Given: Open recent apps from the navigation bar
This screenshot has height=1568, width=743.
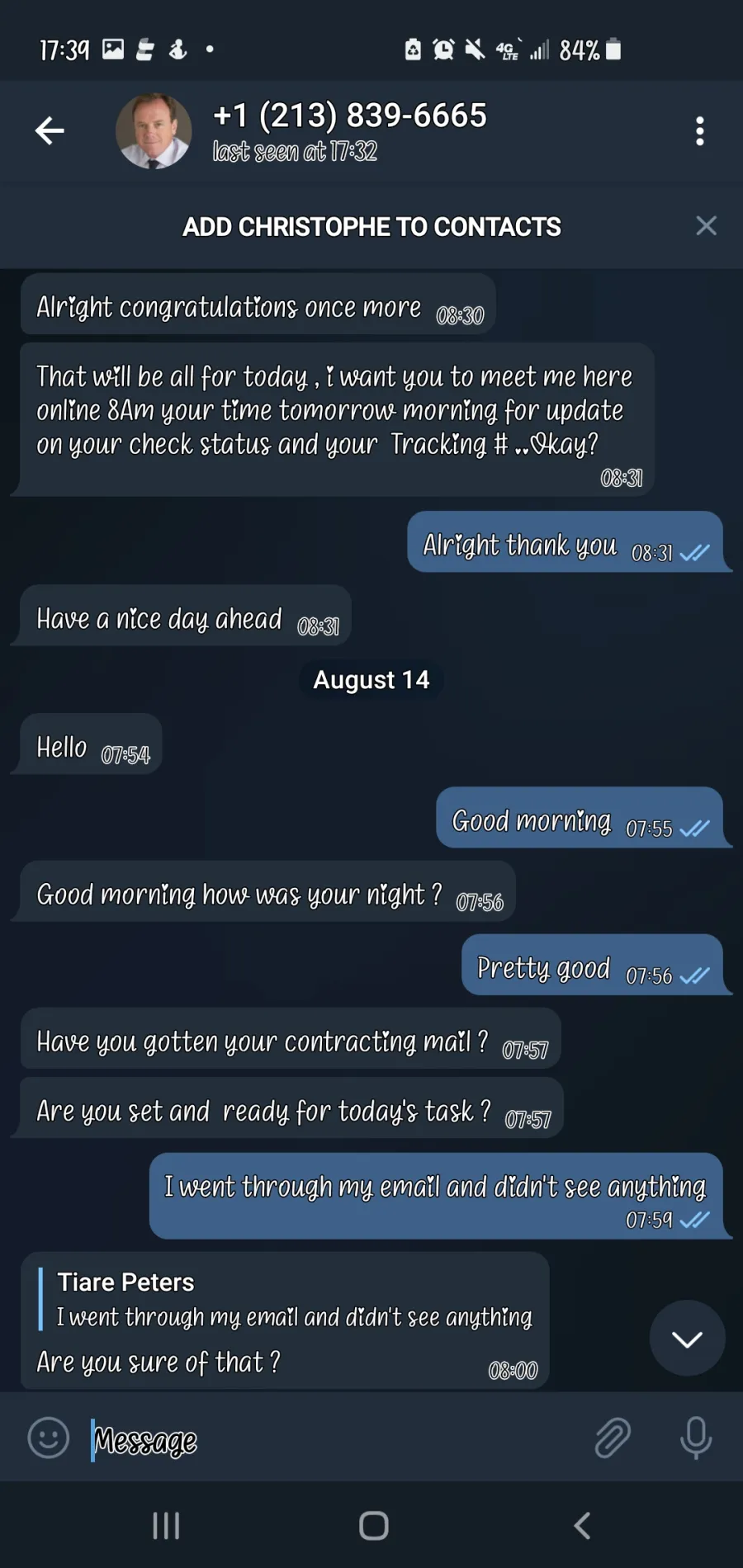Looking at the screenshot, I should (166, 1525).
